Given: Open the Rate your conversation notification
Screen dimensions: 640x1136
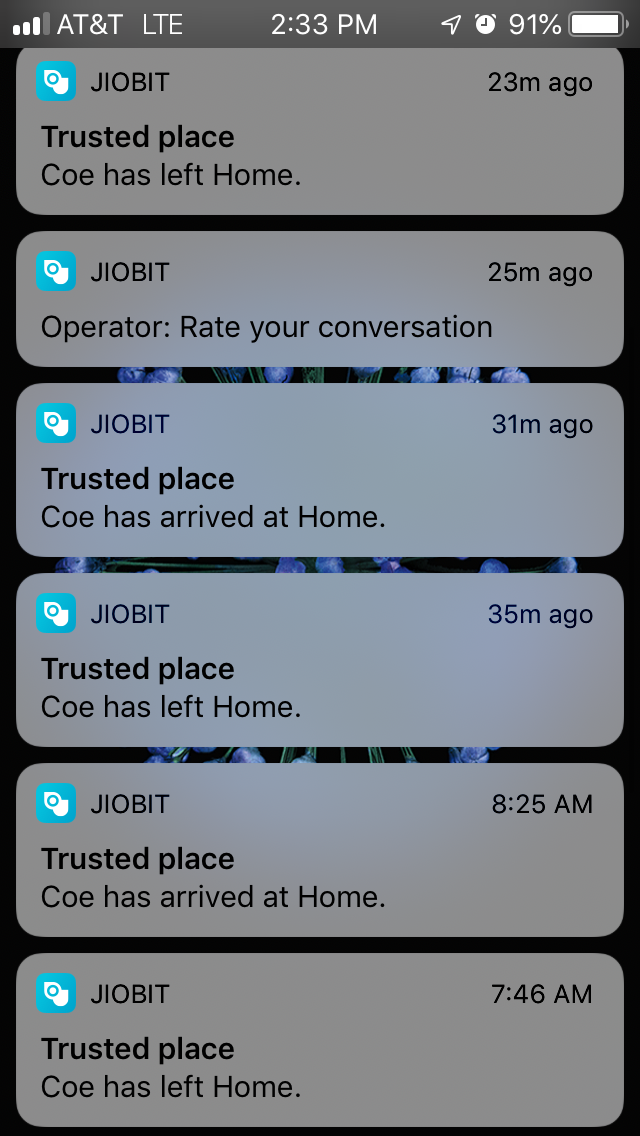Looking at the screenshot, I should pyautogui.click(x=320, y=299).
